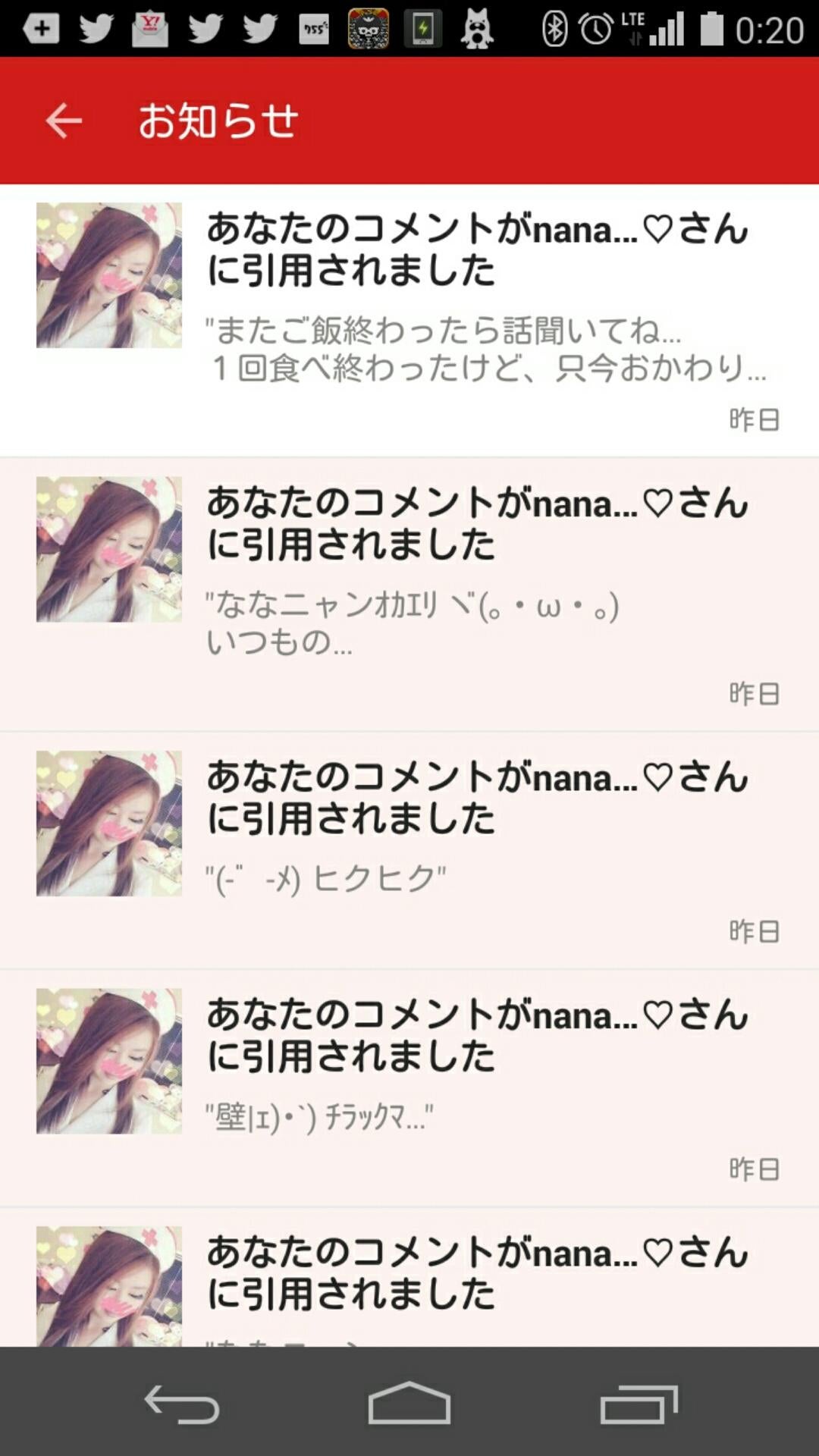Open the recent apps overview

coord(639,1403)
